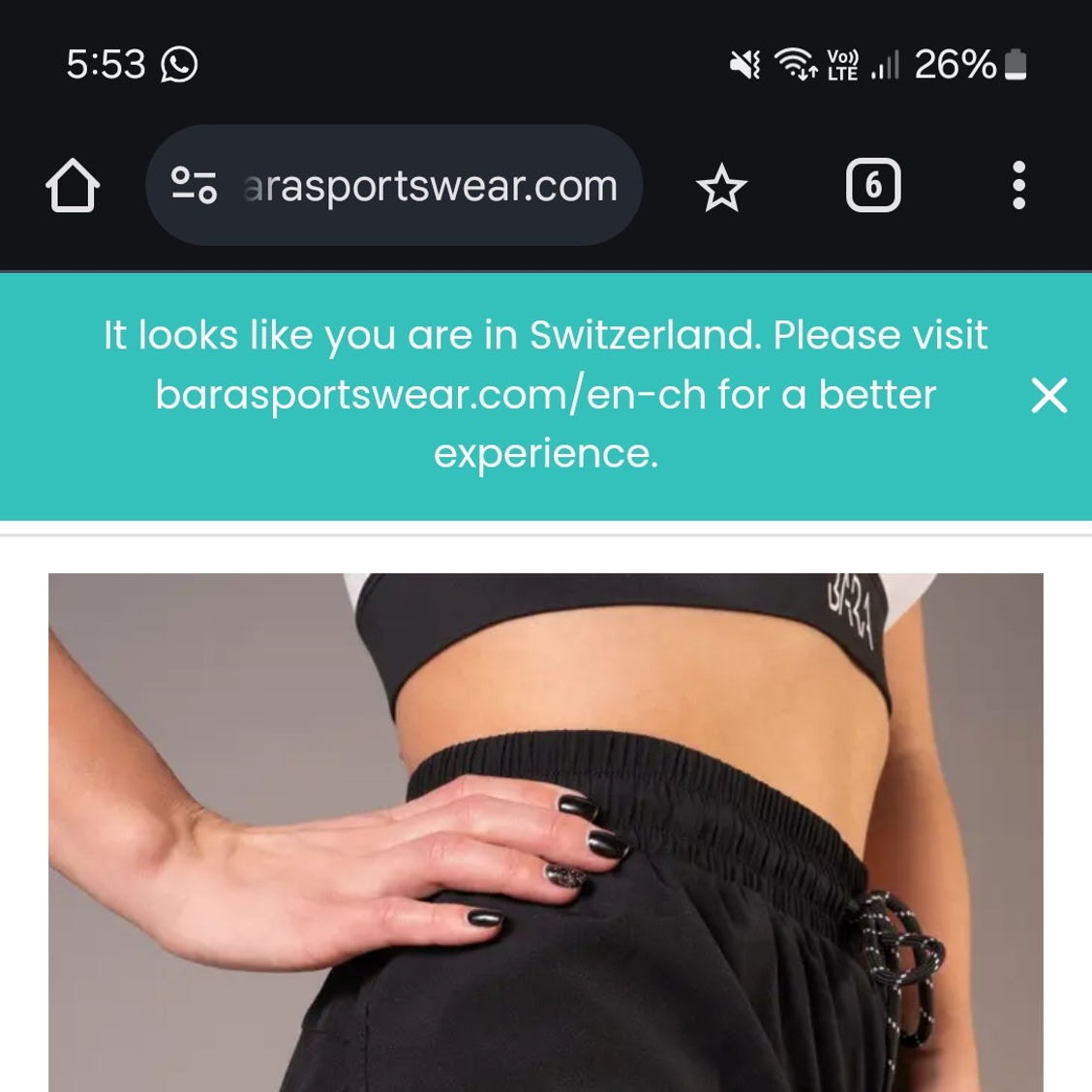Dismiss the Switzerland location banner
Viewport: 1092px width, 1092px height.
tap(1048, 395)
